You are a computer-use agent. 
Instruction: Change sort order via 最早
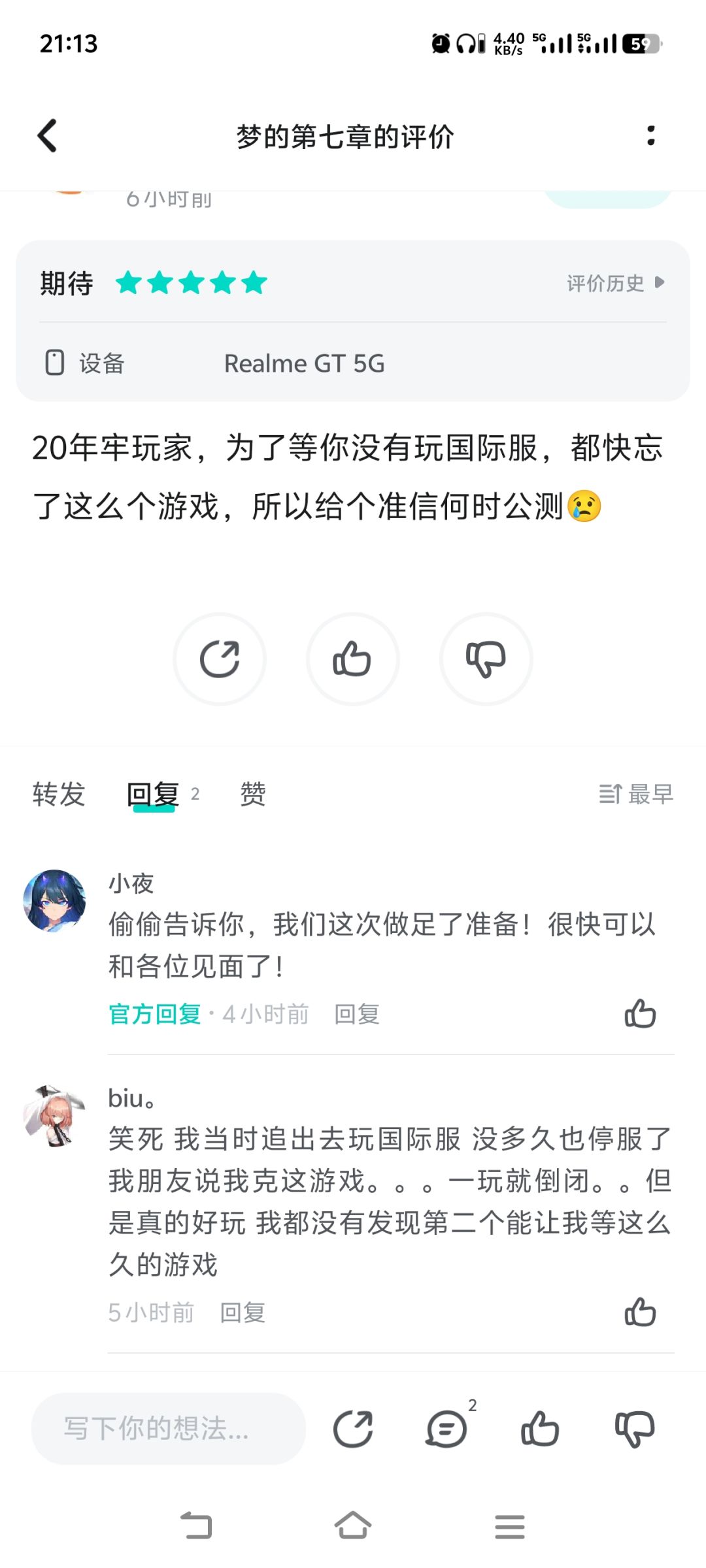pos(636,794)
